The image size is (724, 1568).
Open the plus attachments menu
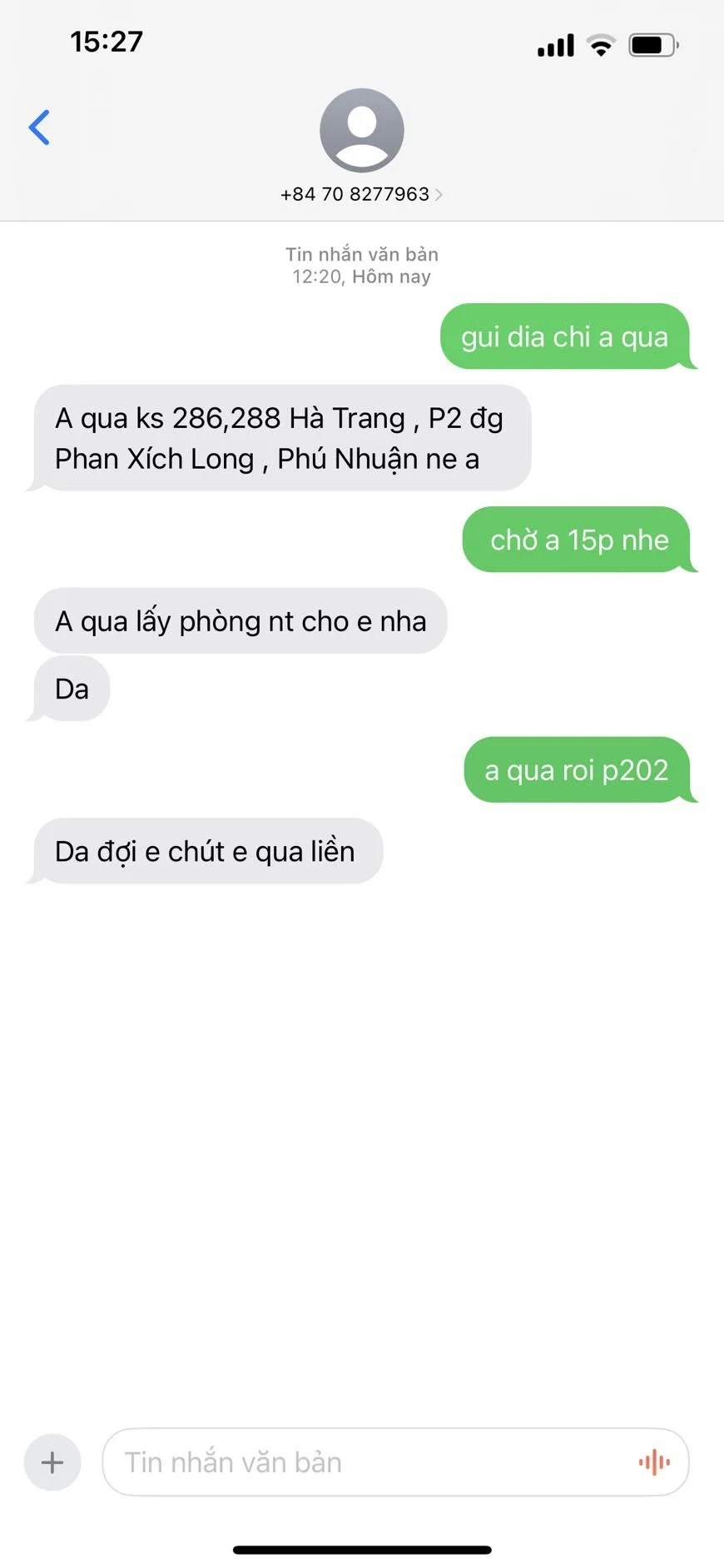(52, 1462)
